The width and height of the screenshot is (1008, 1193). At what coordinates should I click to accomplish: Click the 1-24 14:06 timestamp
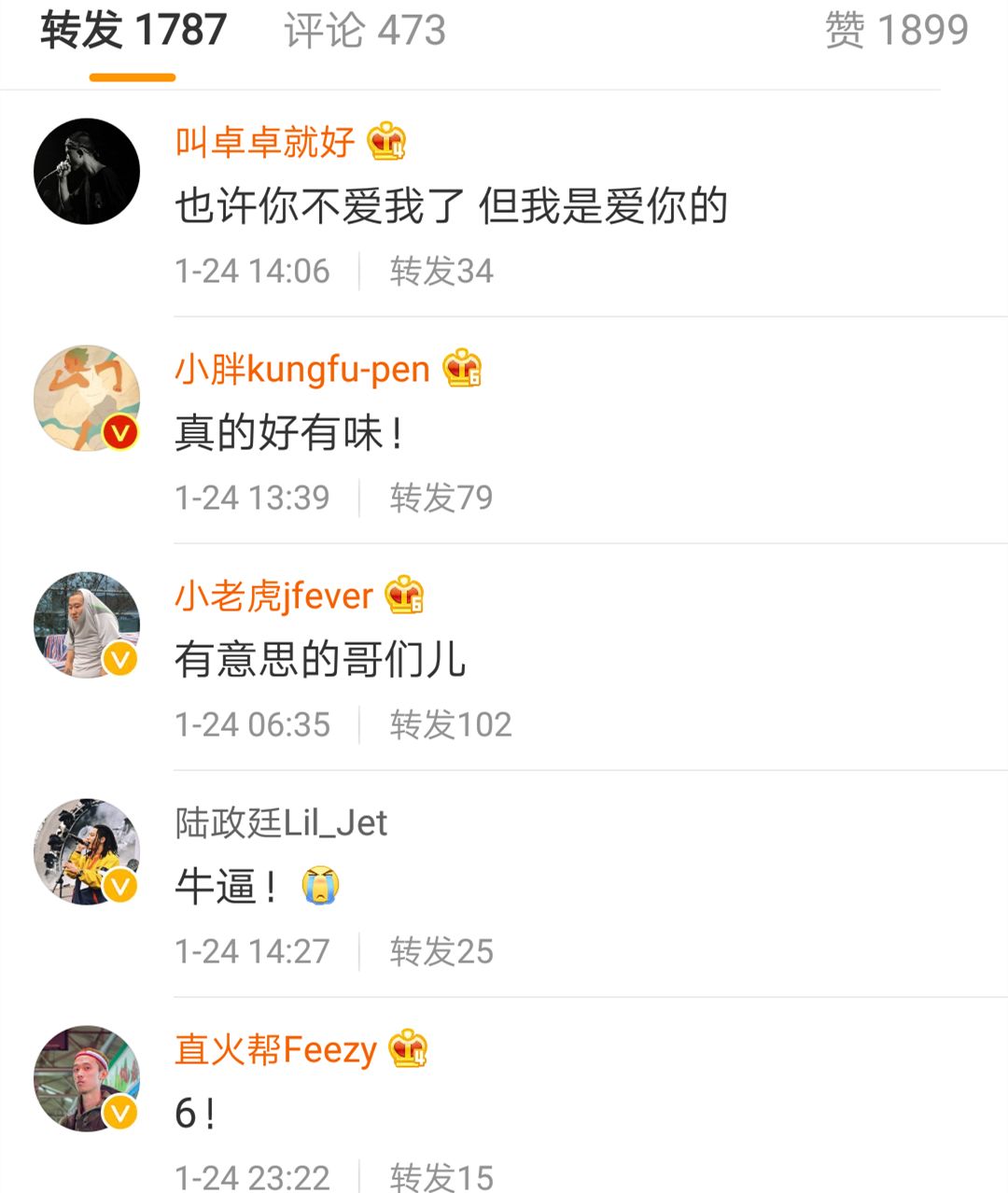[253, 271]
